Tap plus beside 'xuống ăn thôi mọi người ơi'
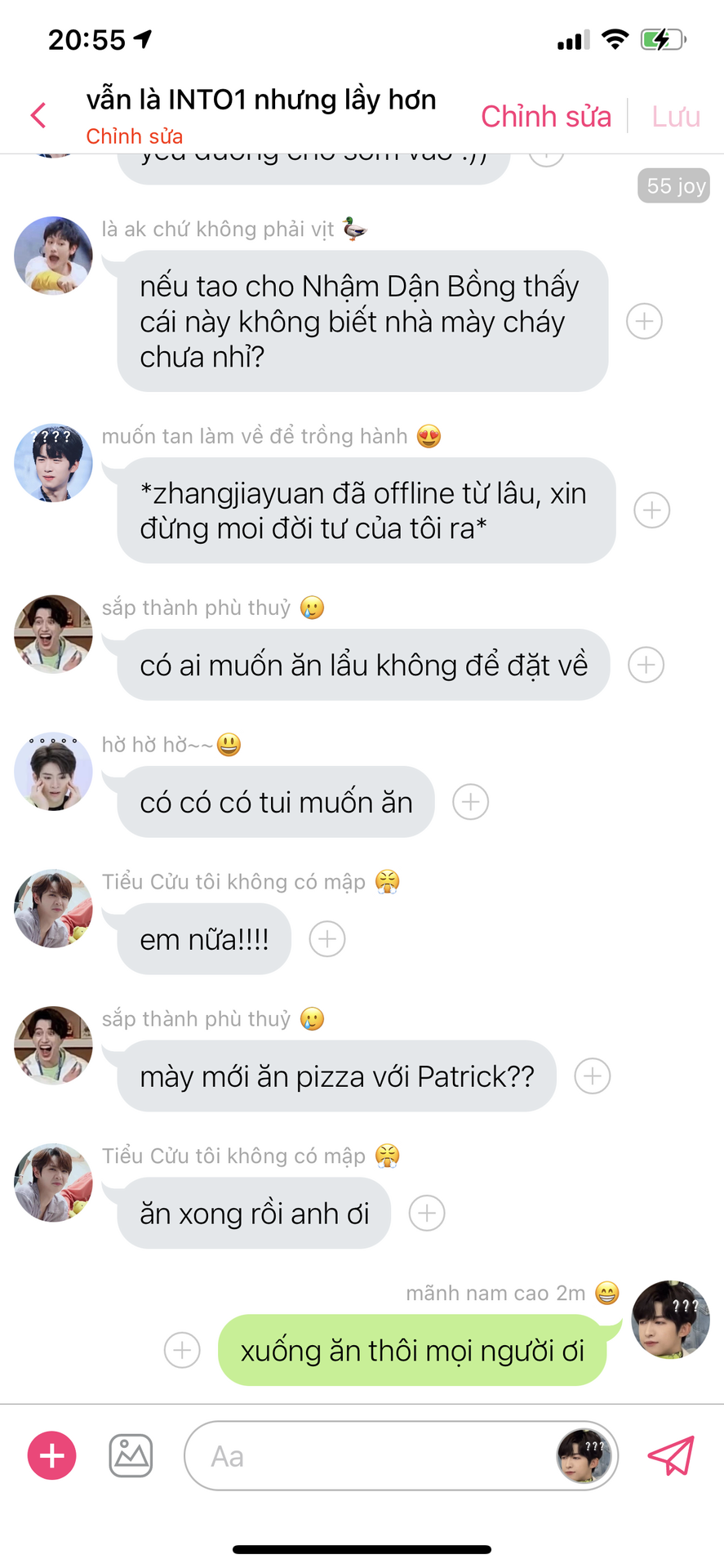 tap(182, 1351)
